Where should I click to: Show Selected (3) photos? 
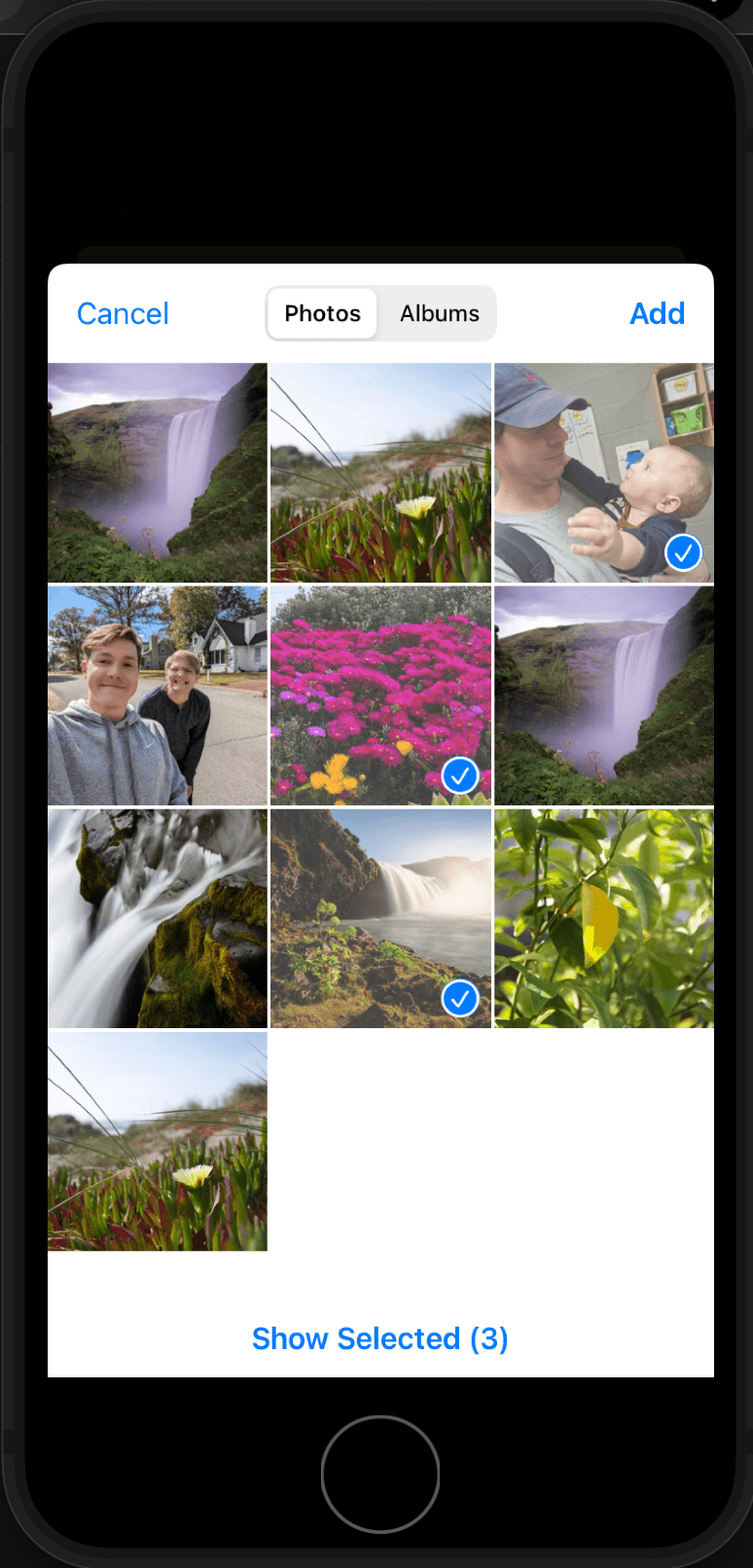[x=379, y=1338]
